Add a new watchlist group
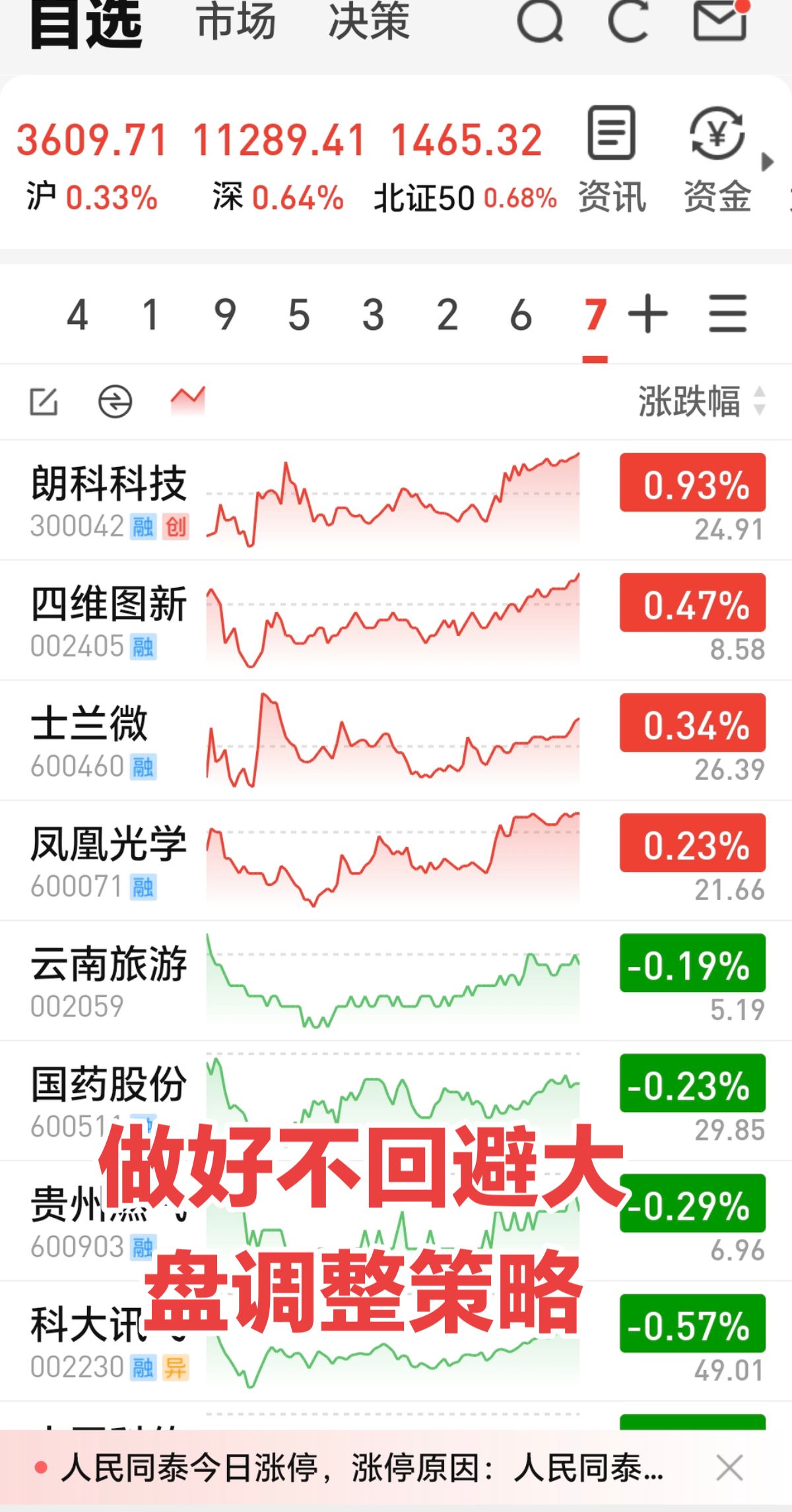 click(647, 315)
